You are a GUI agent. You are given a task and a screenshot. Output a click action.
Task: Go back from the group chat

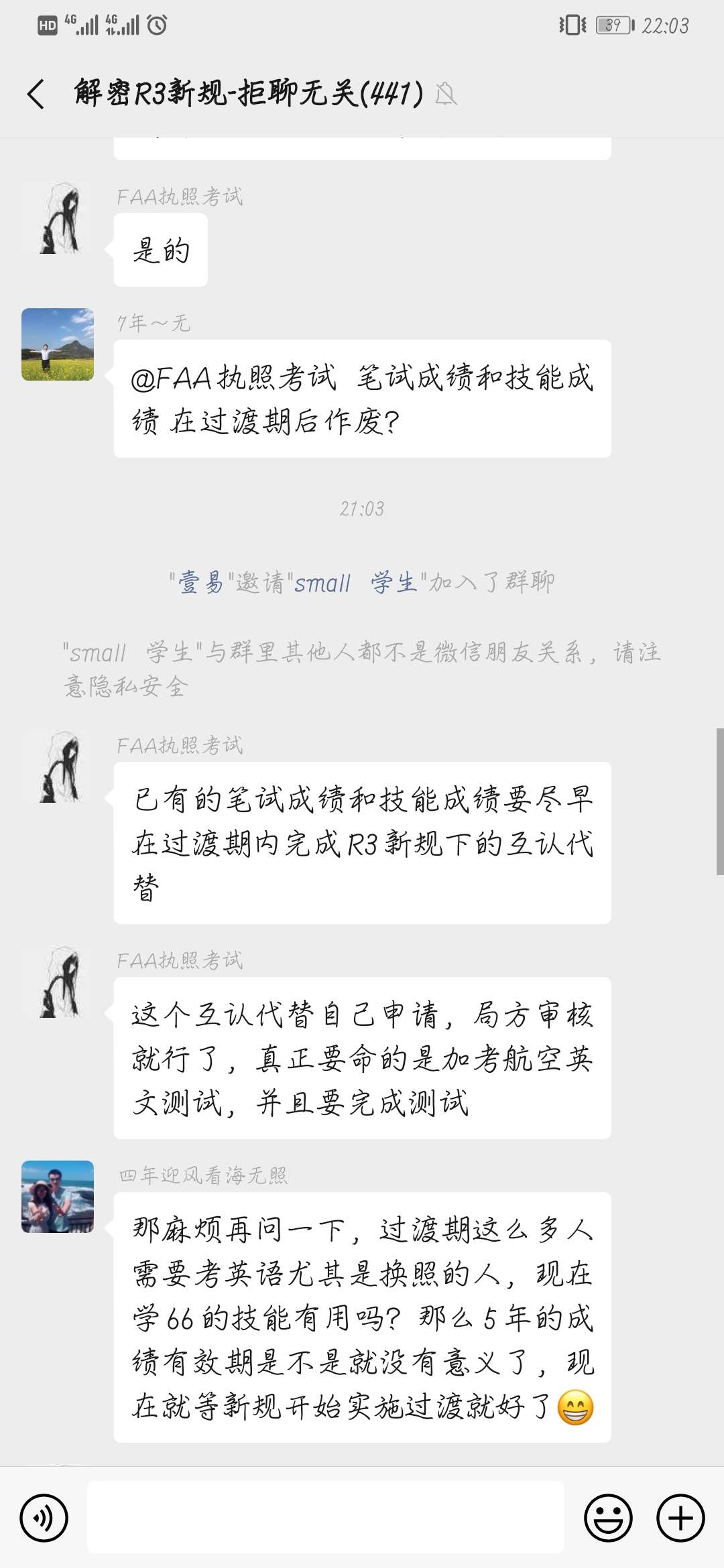coord(36,93)
